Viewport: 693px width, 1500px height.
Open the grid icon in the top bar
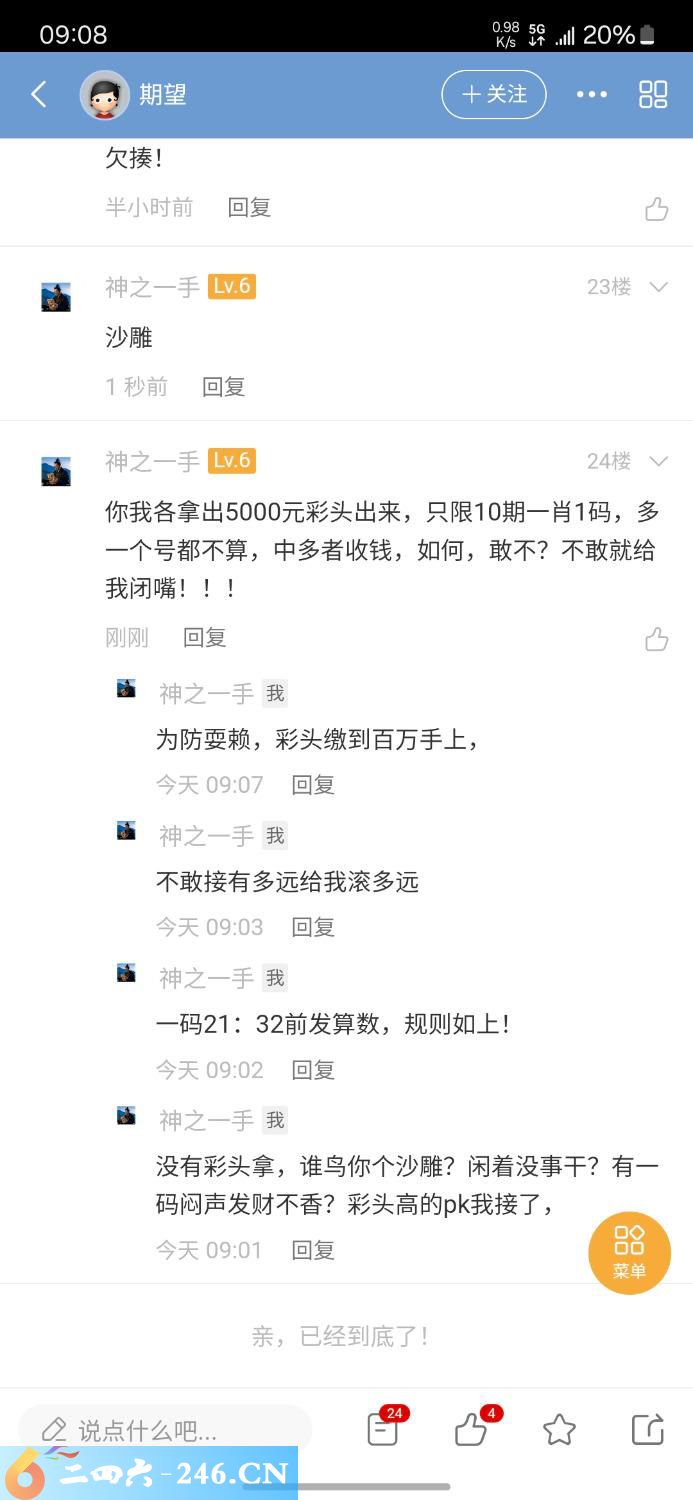pos(653,94)
